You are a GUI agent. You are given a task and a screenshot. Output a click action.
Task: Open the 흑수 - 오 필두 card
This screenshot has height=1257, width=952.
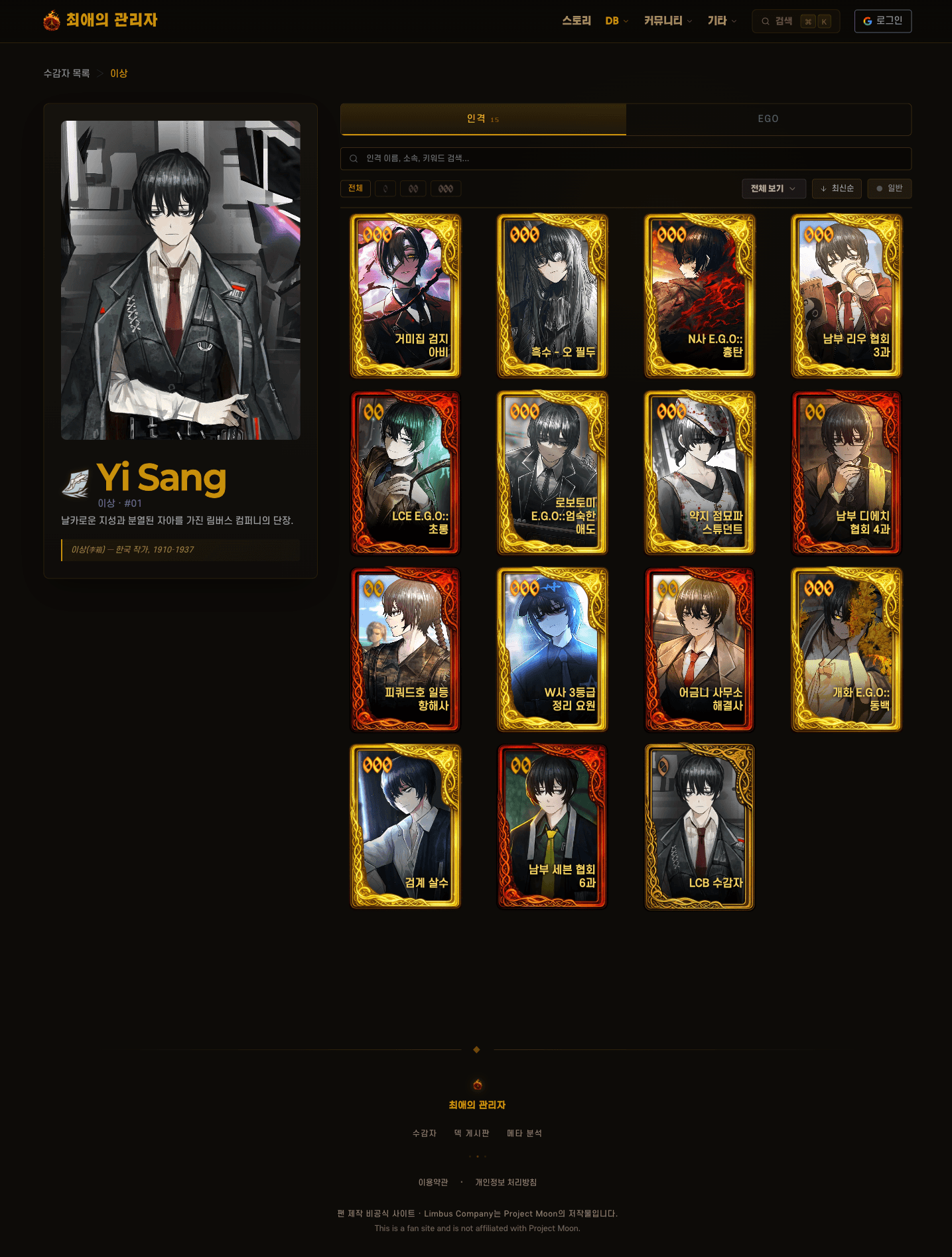[x=552, y=296]
